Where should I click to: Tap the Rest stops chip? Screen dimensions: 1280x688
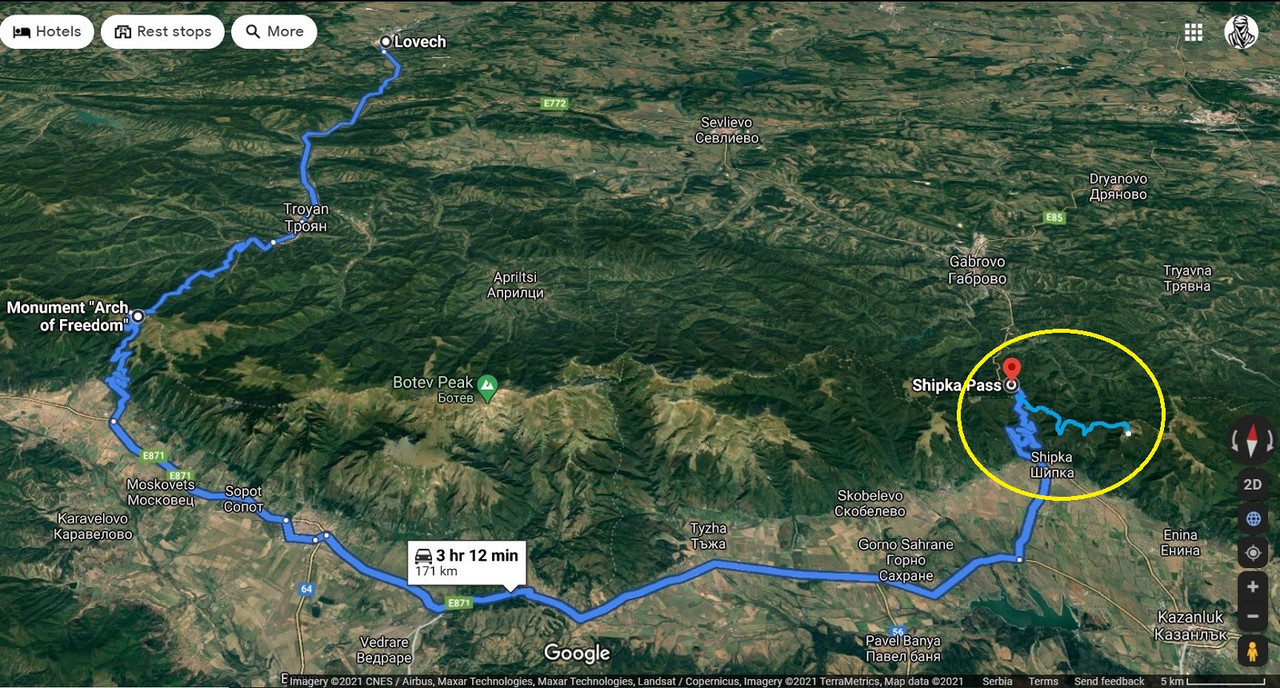click(x=162, y=32)
